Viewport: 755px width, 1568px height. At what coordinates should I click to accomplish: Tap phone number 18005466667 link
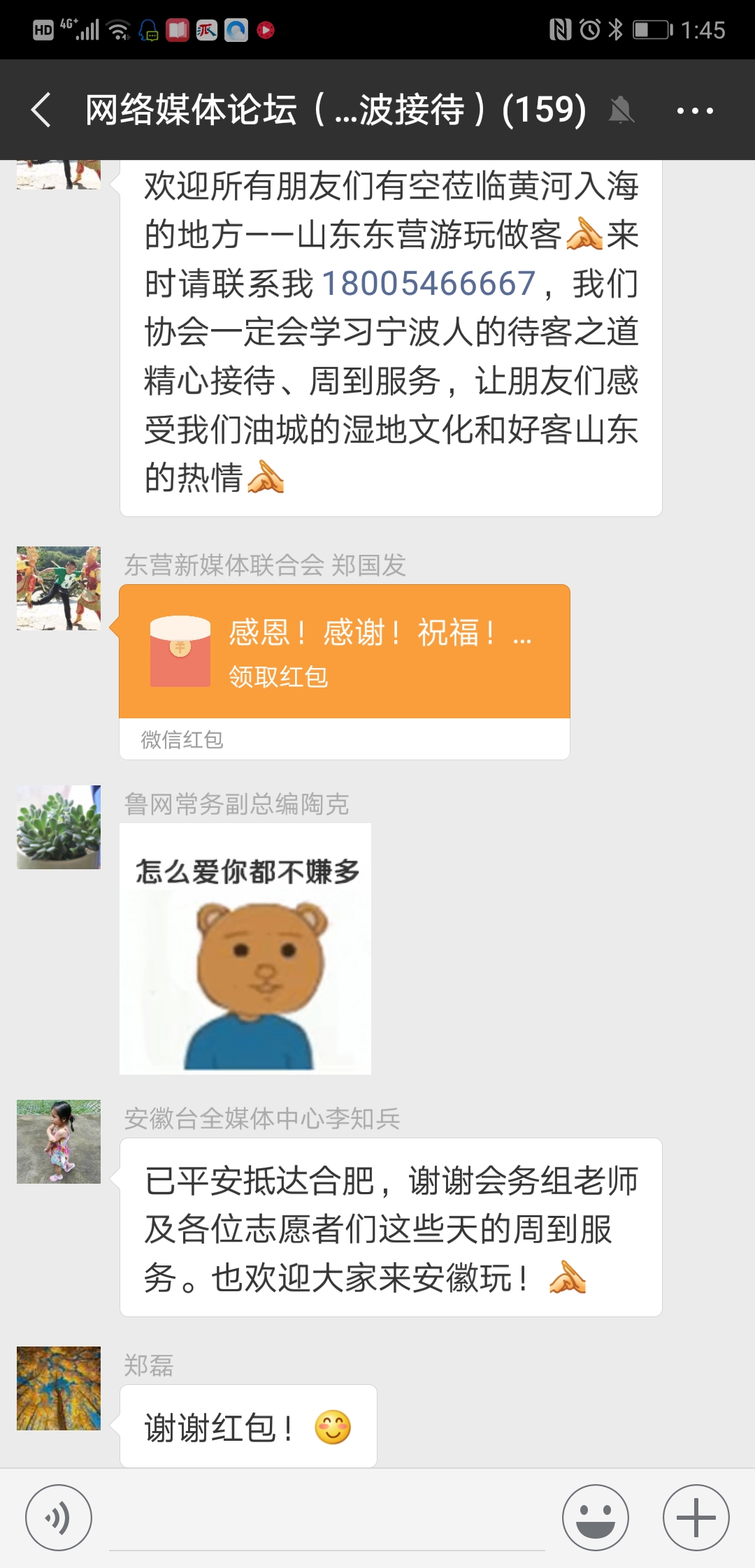(428, 284)
